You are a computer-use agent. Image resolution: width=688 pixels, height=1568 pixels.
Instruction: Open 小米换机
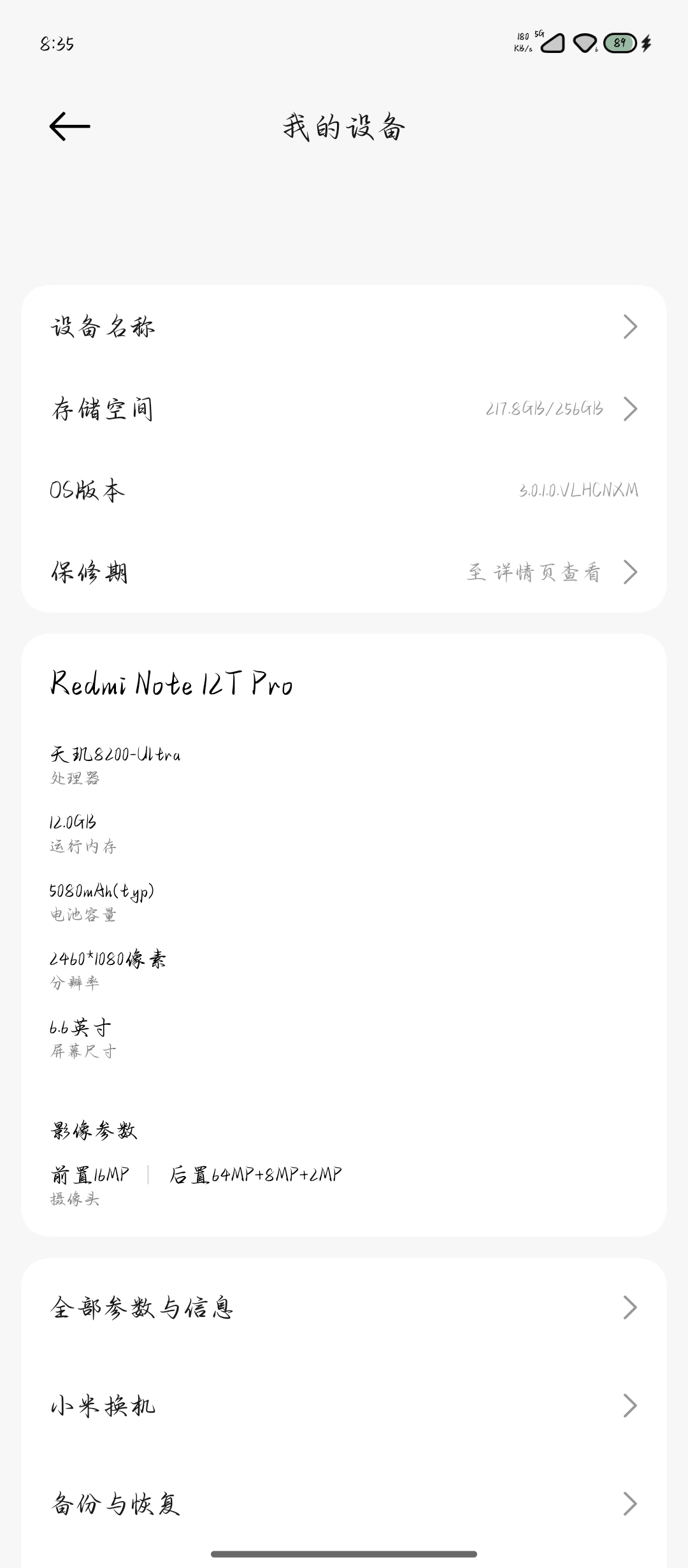click(x=344, y=1405)
